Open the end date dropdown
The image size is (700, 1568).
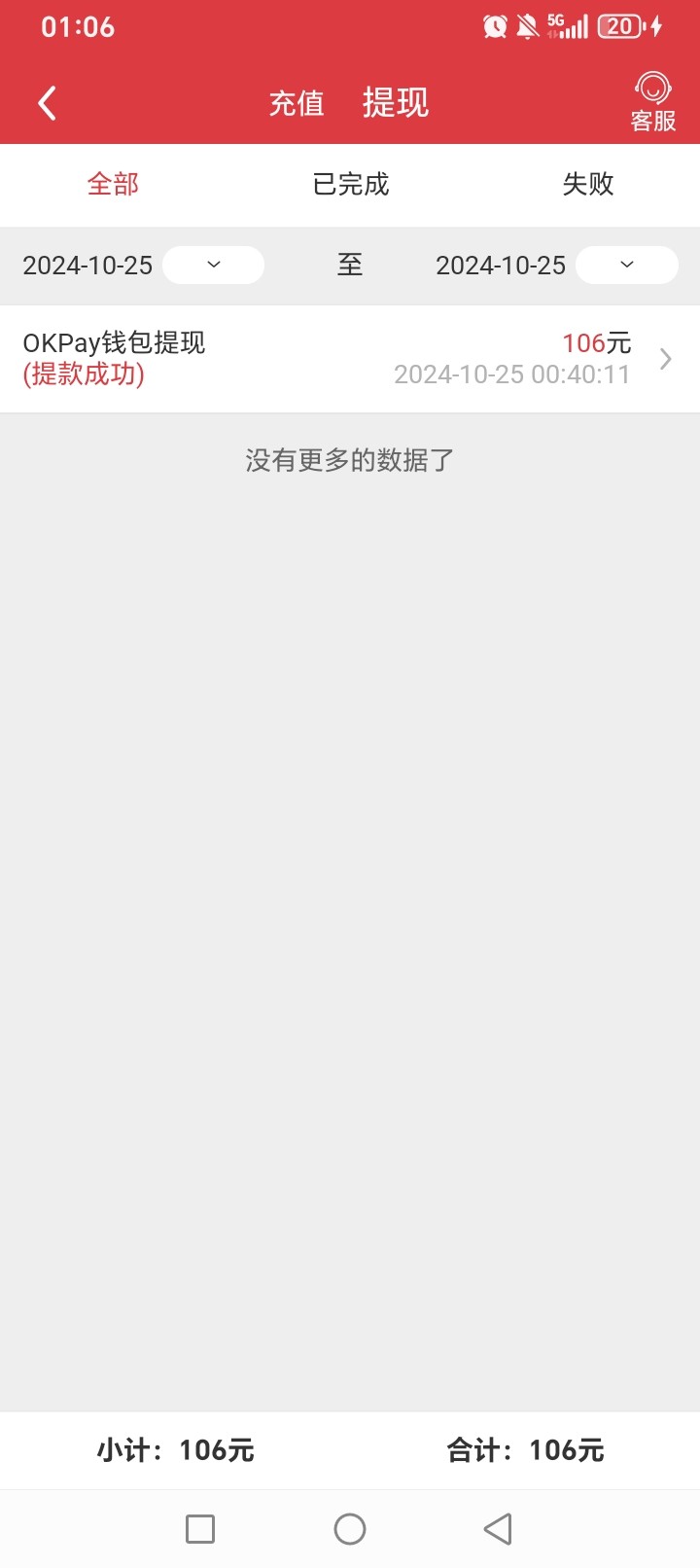(x=626, y=265)
